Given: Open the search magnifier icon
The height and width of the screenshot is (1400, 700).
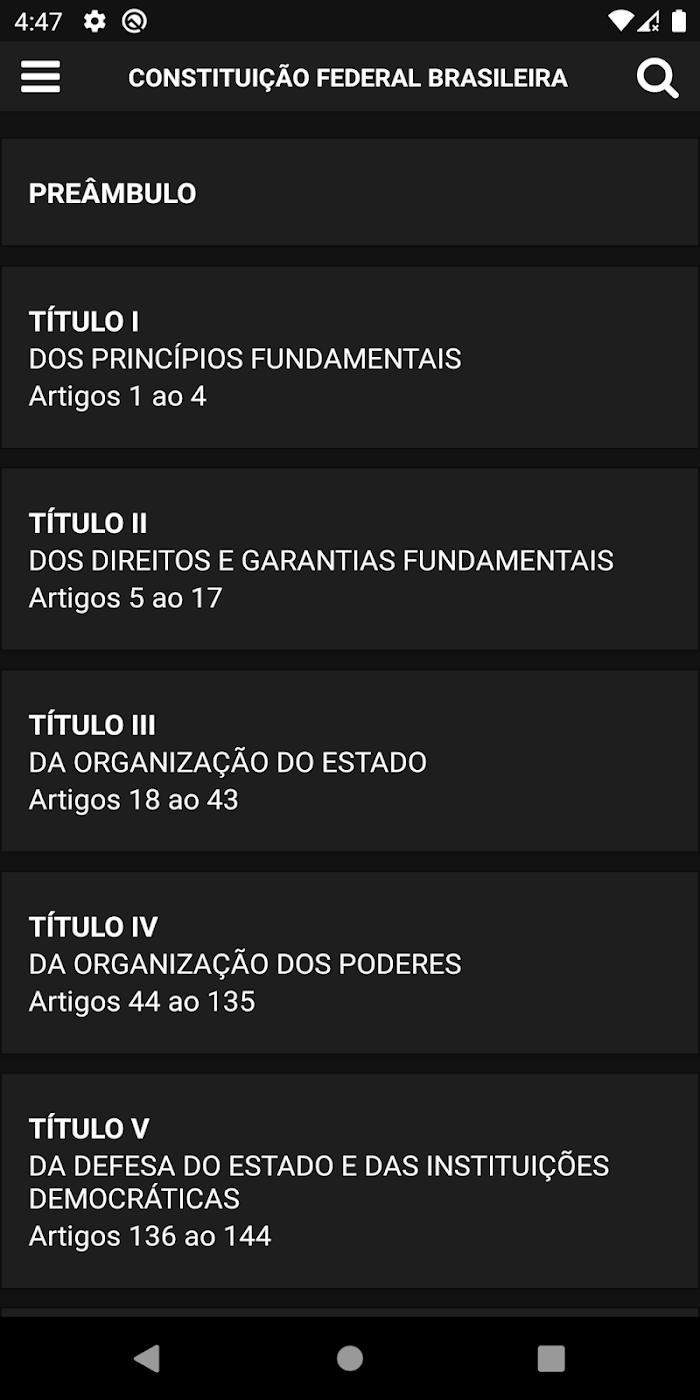Looking at the screenshot, I should coord(658,77).
